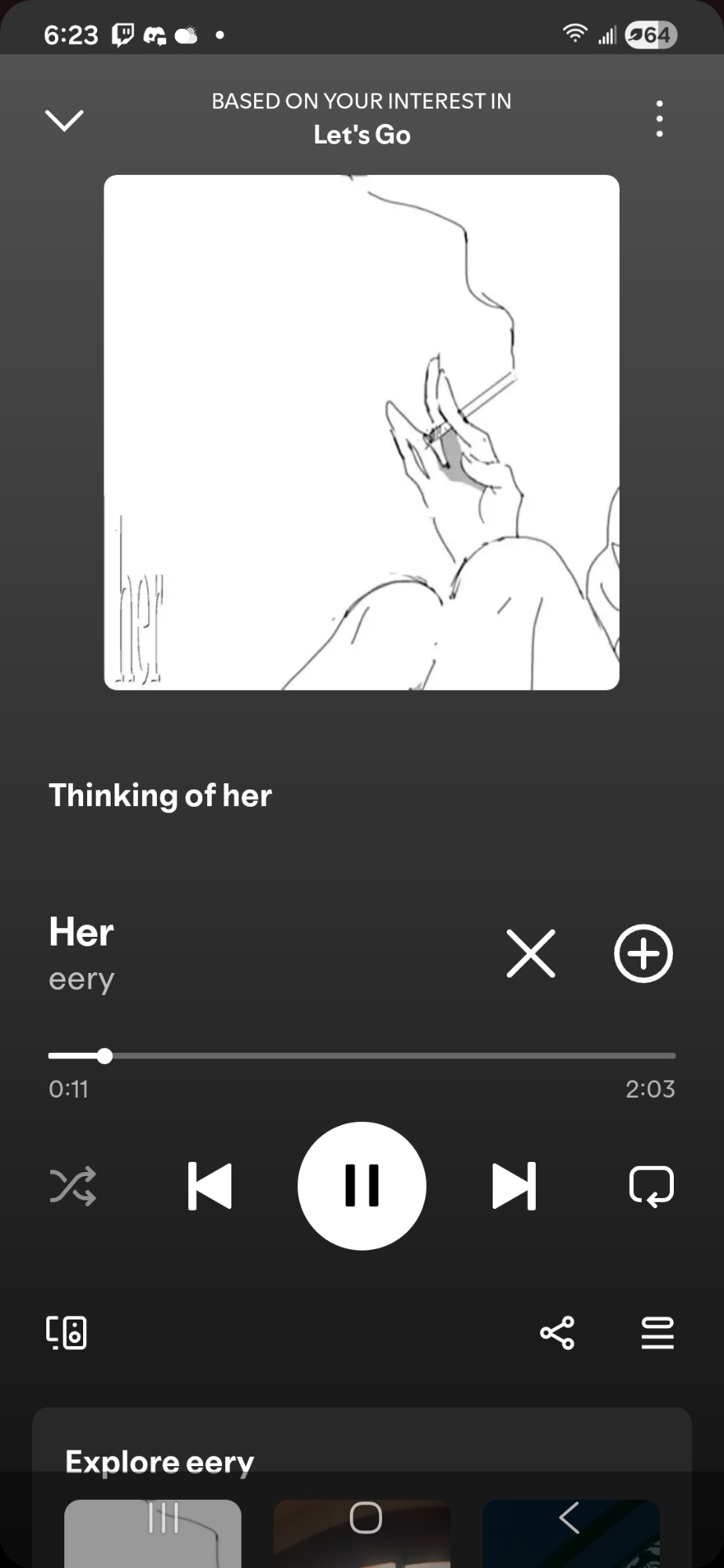Open the connect to device picker

67,1333
